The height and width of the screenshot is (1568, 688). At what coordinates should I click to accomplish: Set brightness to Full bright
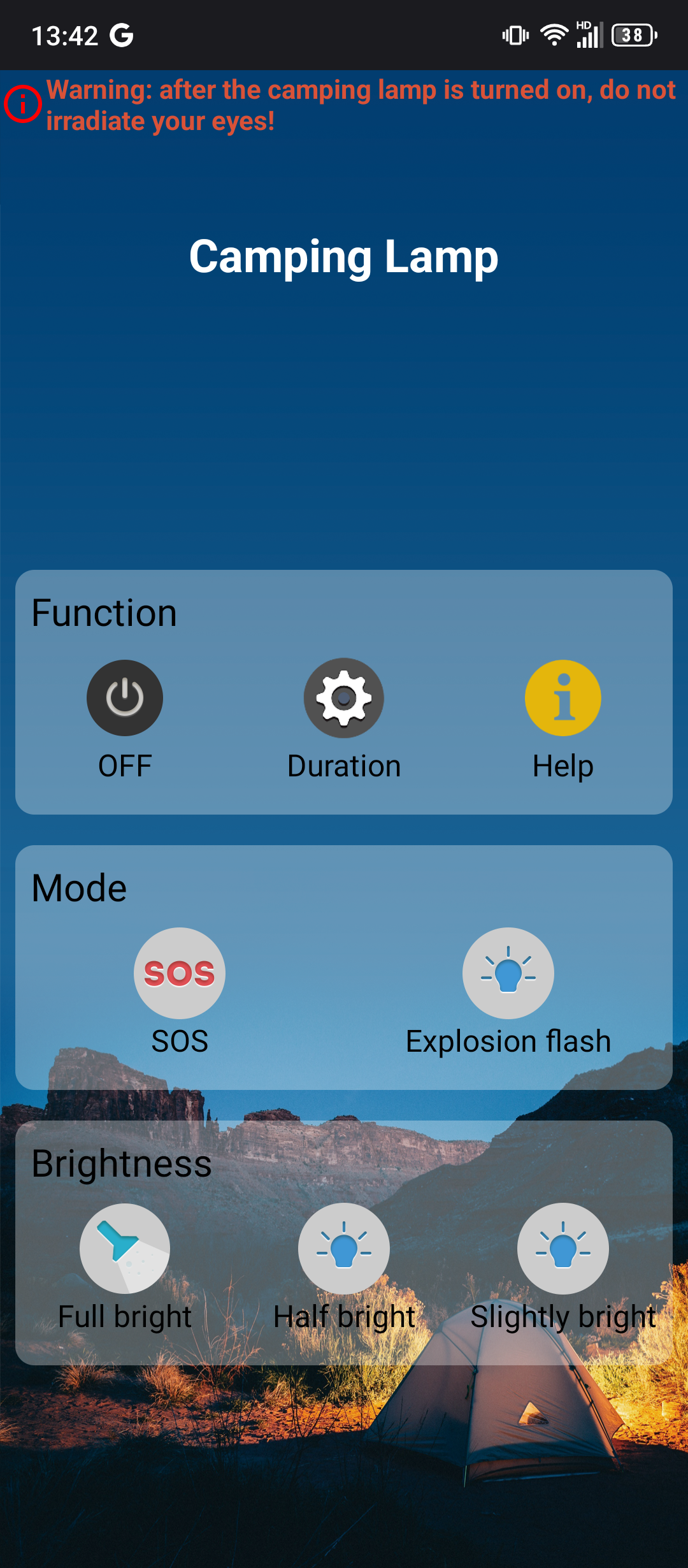[125, 1249]
